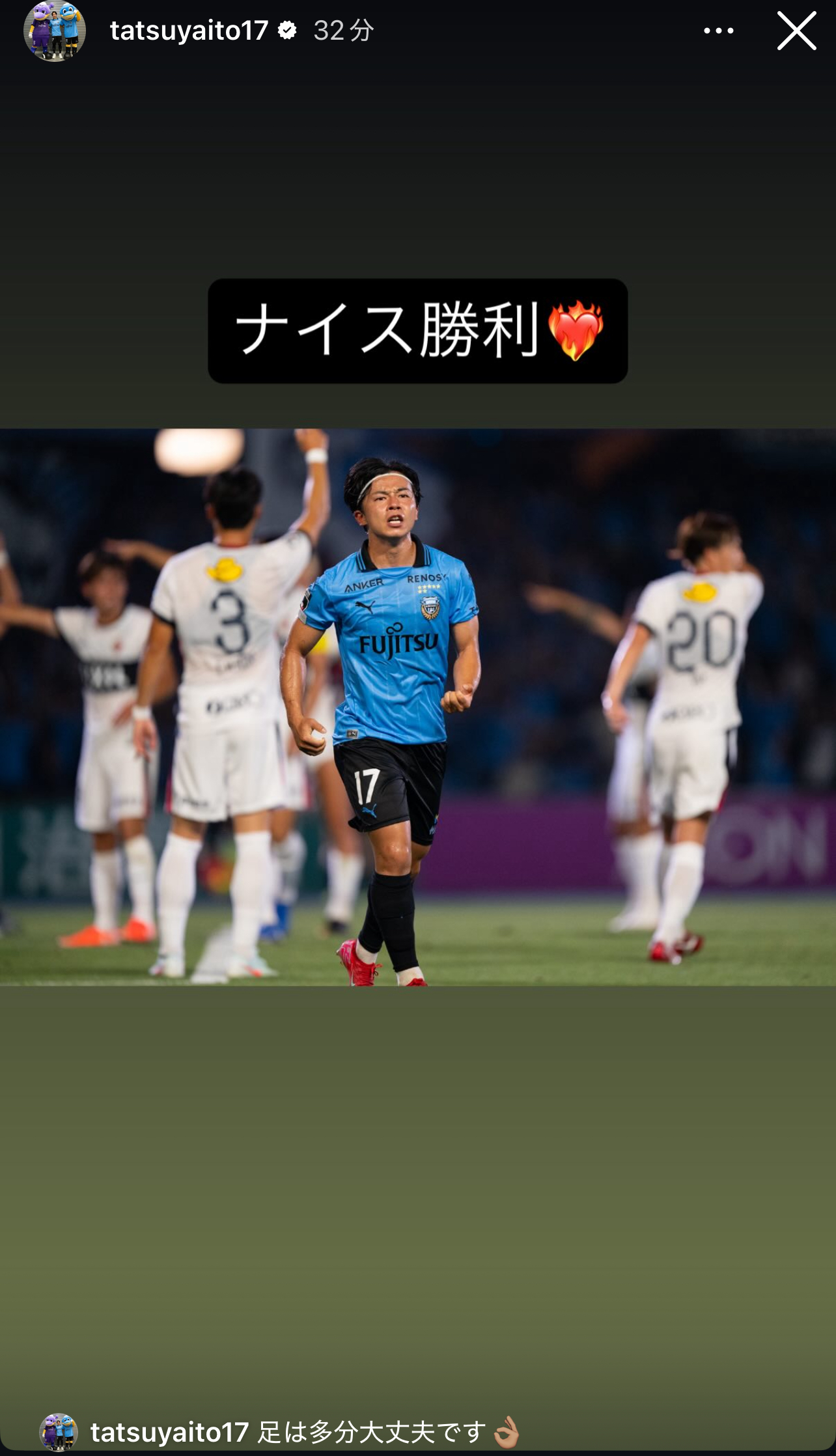The height and width of the screenshot is (1456, 836).
Task: Open the reshared post by tatsuyaito17
Action: [x=418, y=707]
